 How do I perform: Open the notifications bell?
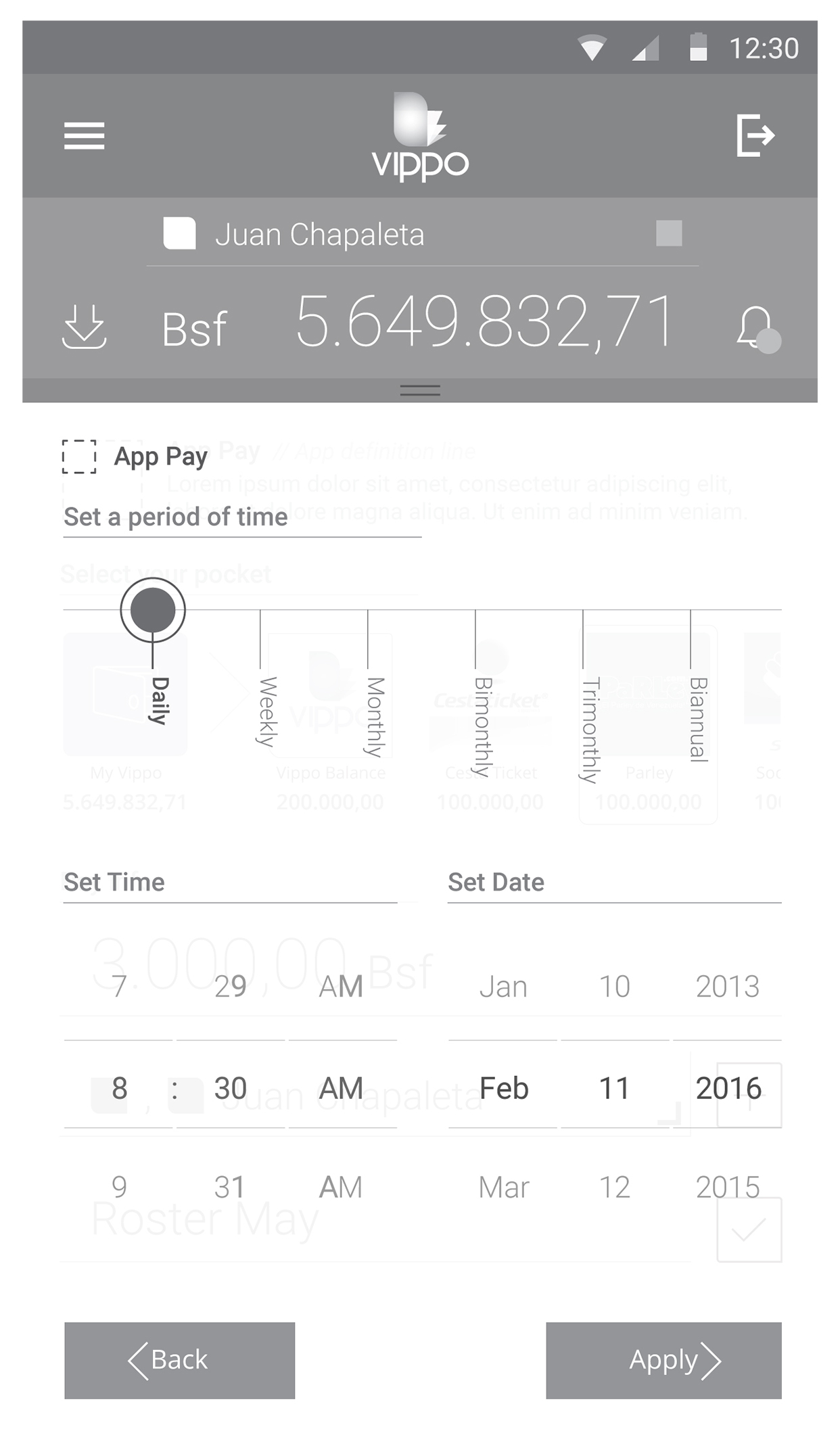757,328
